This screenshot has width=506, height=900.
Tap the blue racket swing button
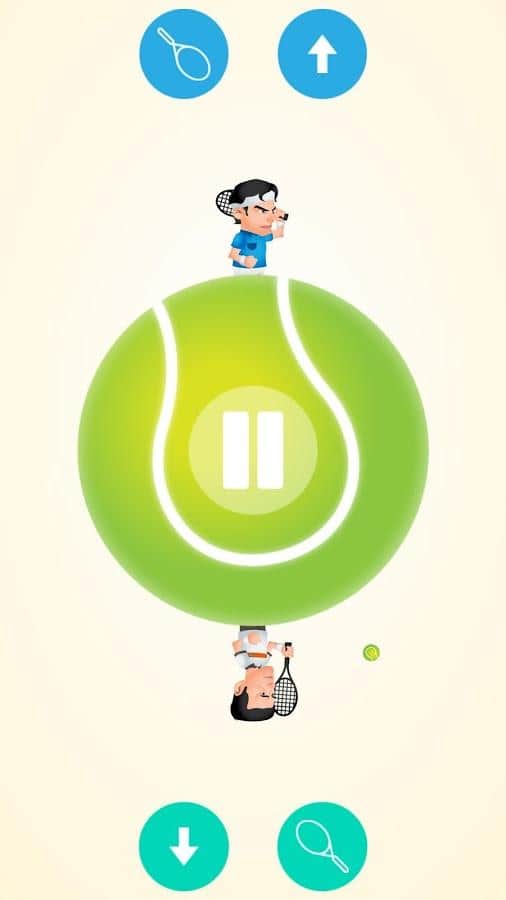click(184, 54)
